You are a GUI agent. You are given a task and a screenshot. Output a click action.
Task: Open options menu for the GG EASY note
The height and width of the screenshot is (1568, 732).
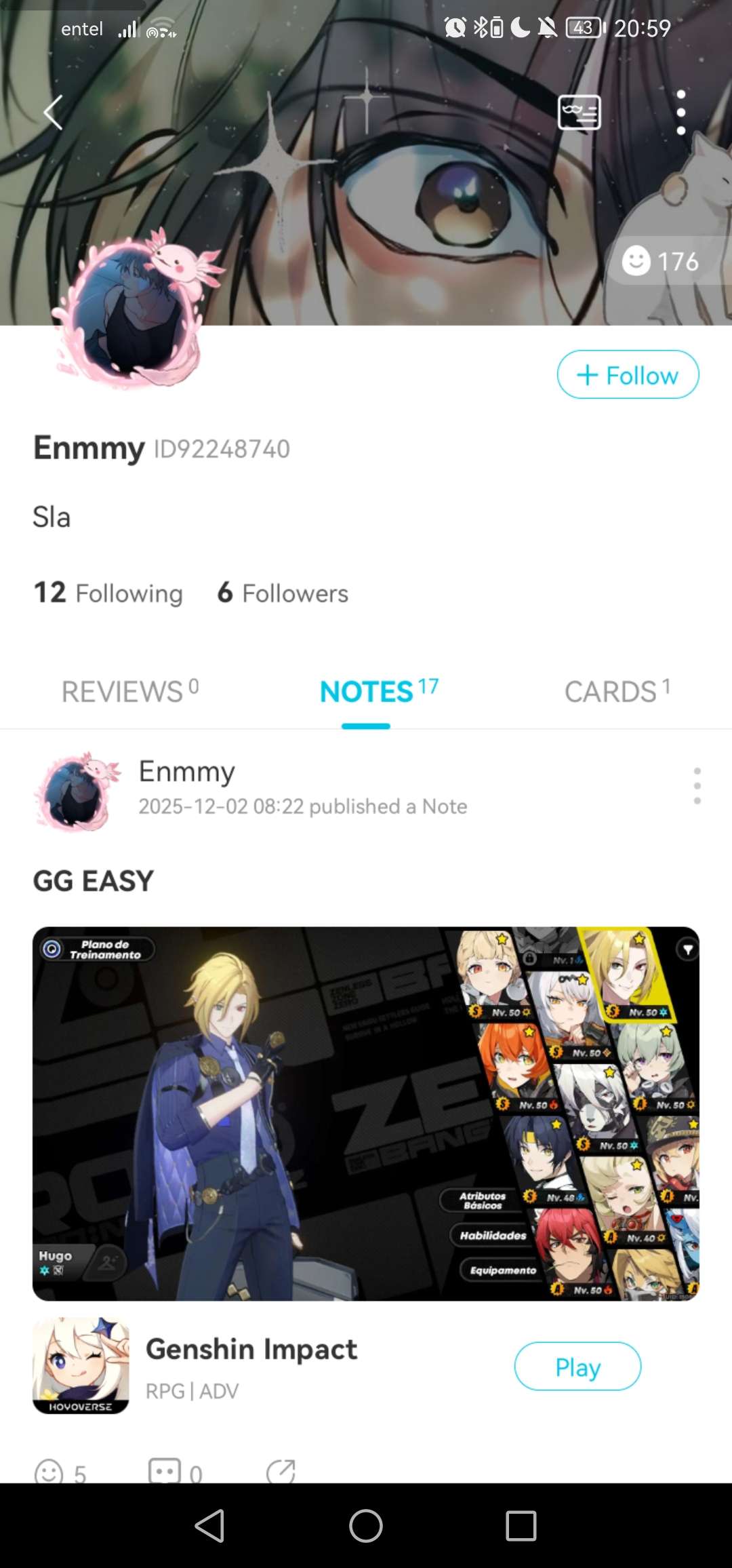(x=697, y=787)
